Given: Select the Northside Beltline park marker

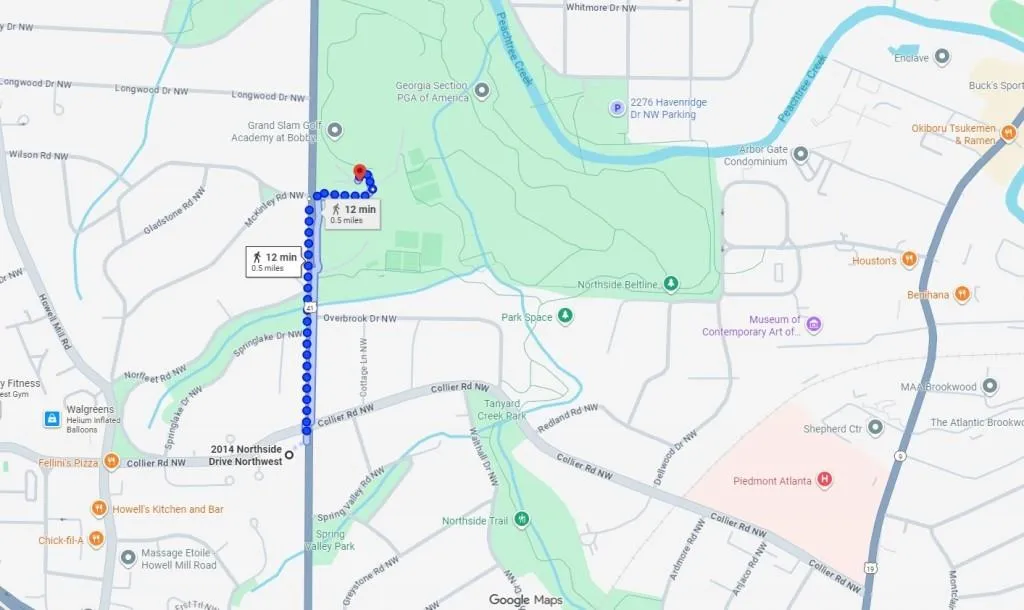Looking at the screenshot, I should [x=671, y=284].
